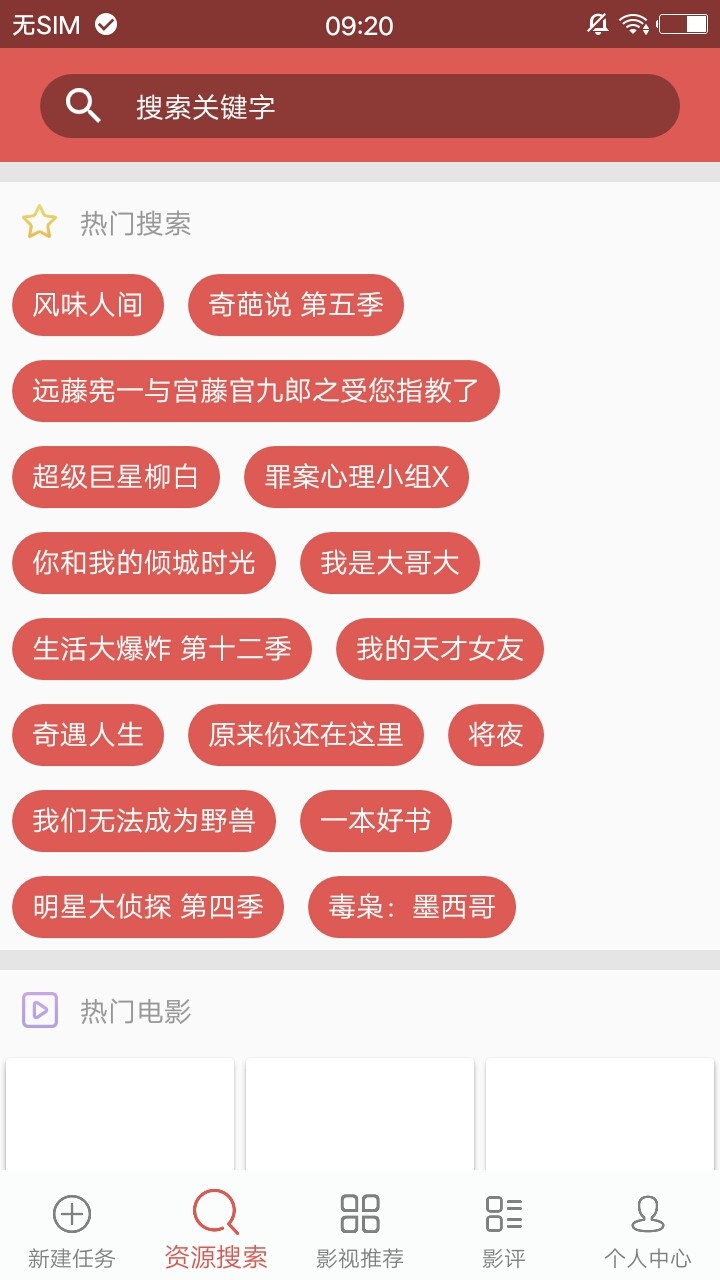Go to the 影评 tab
Screen dimensions: 720x1280
[504, 1230]
